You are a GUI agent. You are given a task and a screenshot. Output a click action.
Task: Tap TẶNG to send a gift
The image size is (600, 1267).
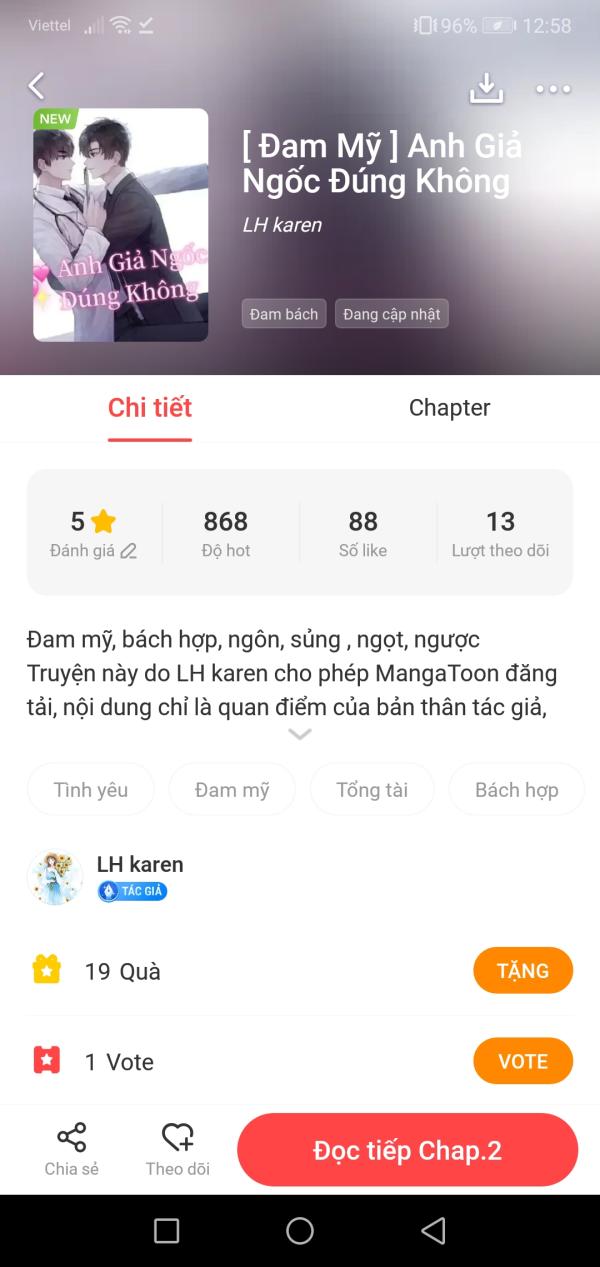tap(522, 971)
